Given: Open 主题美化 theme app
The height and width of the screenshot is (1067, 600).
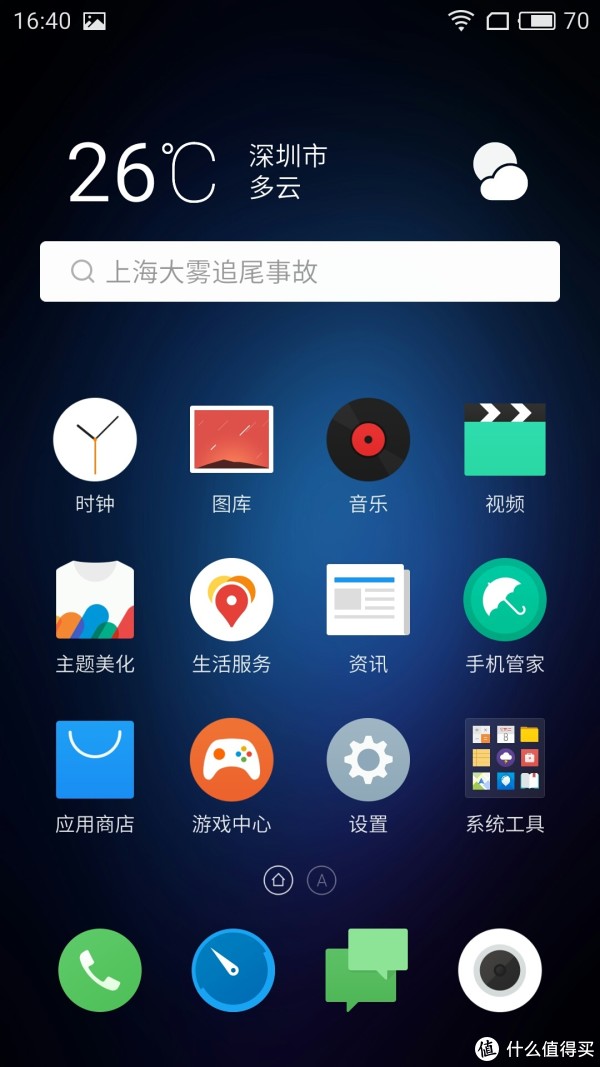Looking at the screenshot, I should (95, 600).
